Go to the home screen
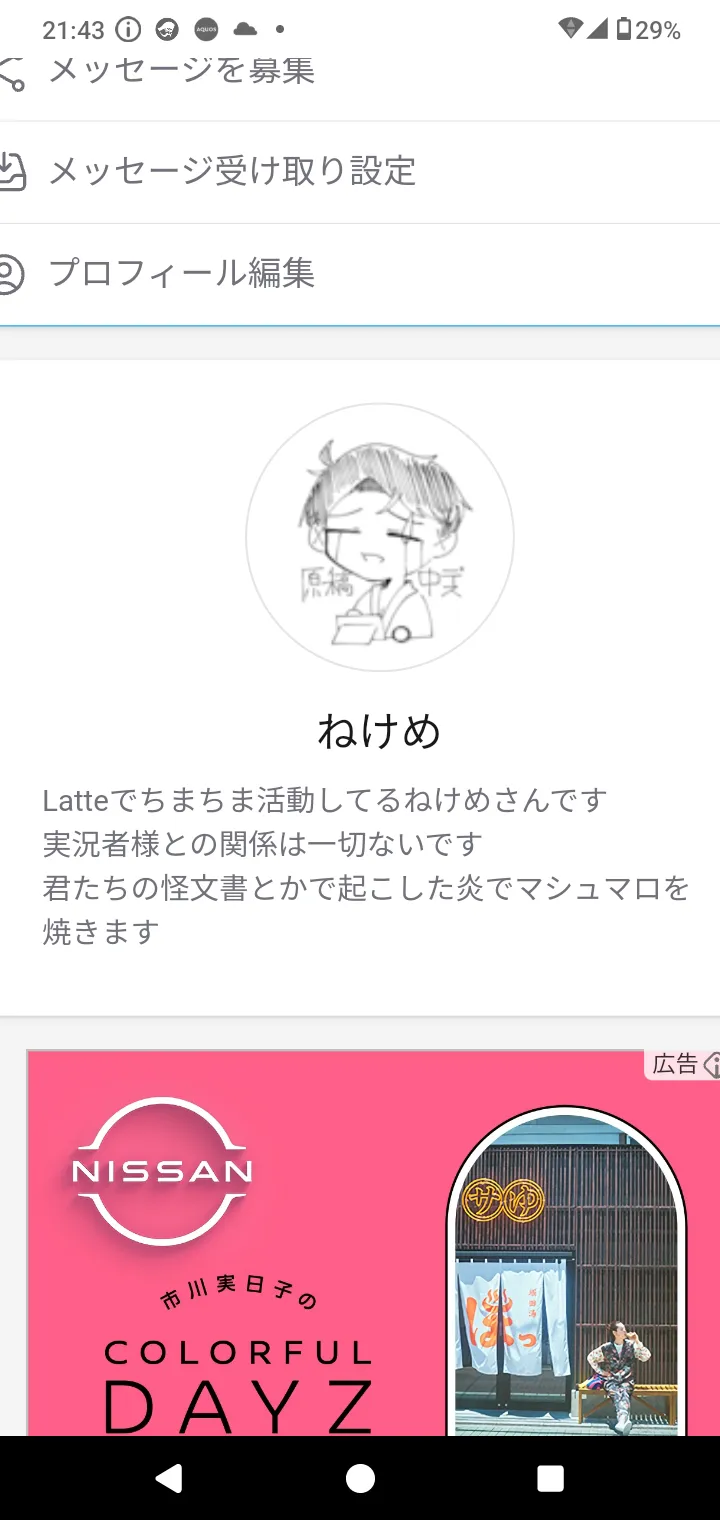The height and width of the screenshot is (1520, 720). point(360,1478)
